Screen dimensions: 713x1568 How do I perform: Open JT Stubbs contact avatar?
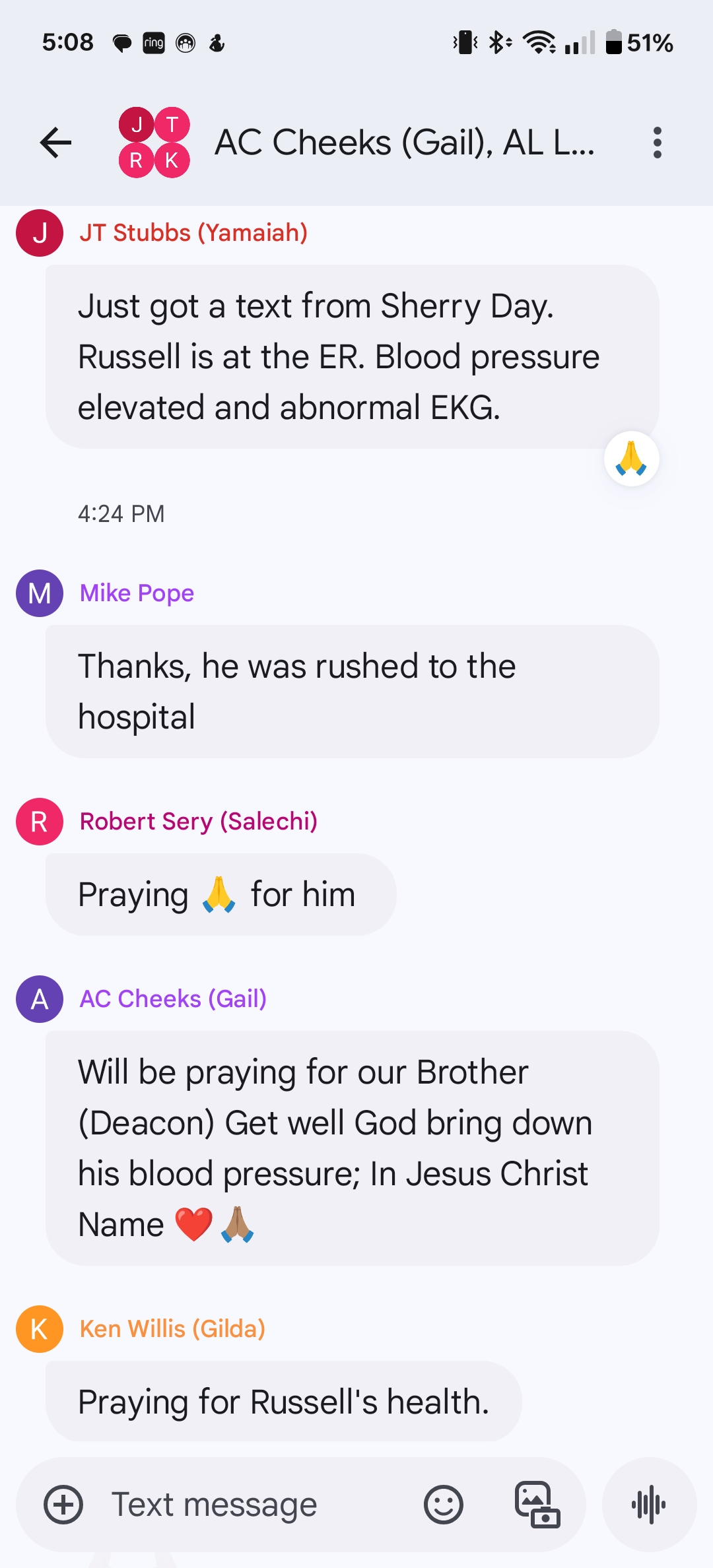[x=40, y=232]
